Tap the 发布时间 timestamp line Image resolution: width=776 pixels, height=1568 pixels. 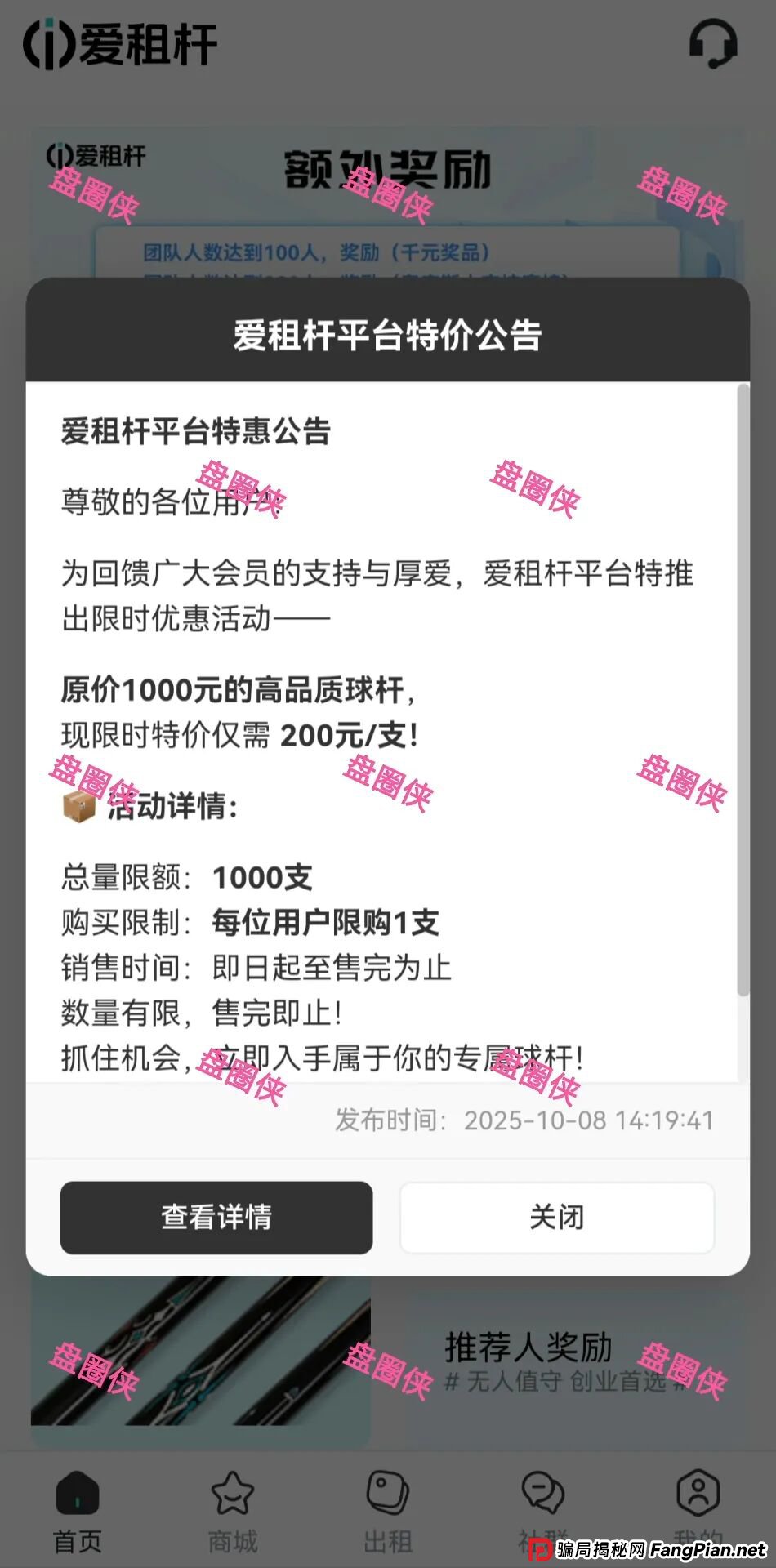click(523, 1120)
